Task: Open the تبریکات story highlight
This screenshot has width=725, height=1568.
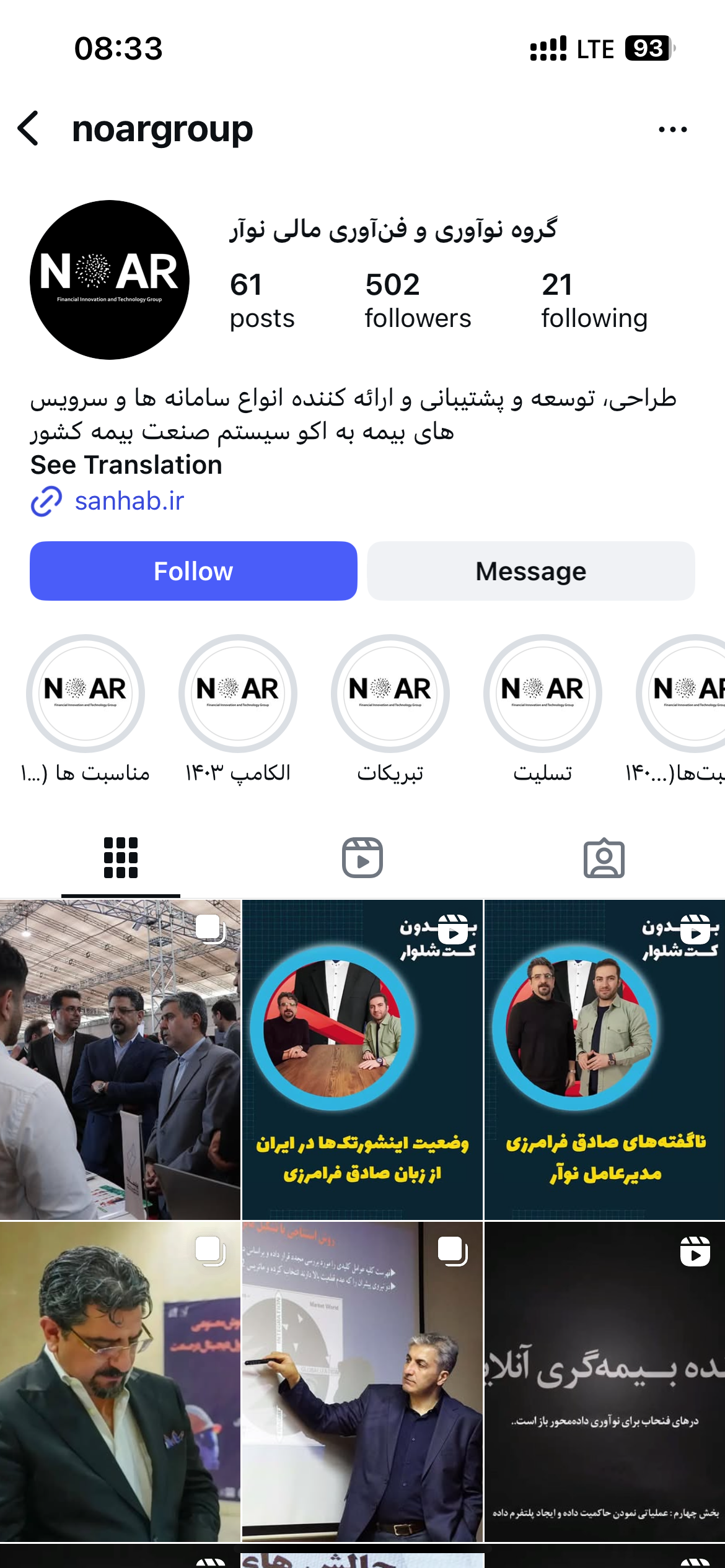Action: pyautogui.click(x=390, y=694)
